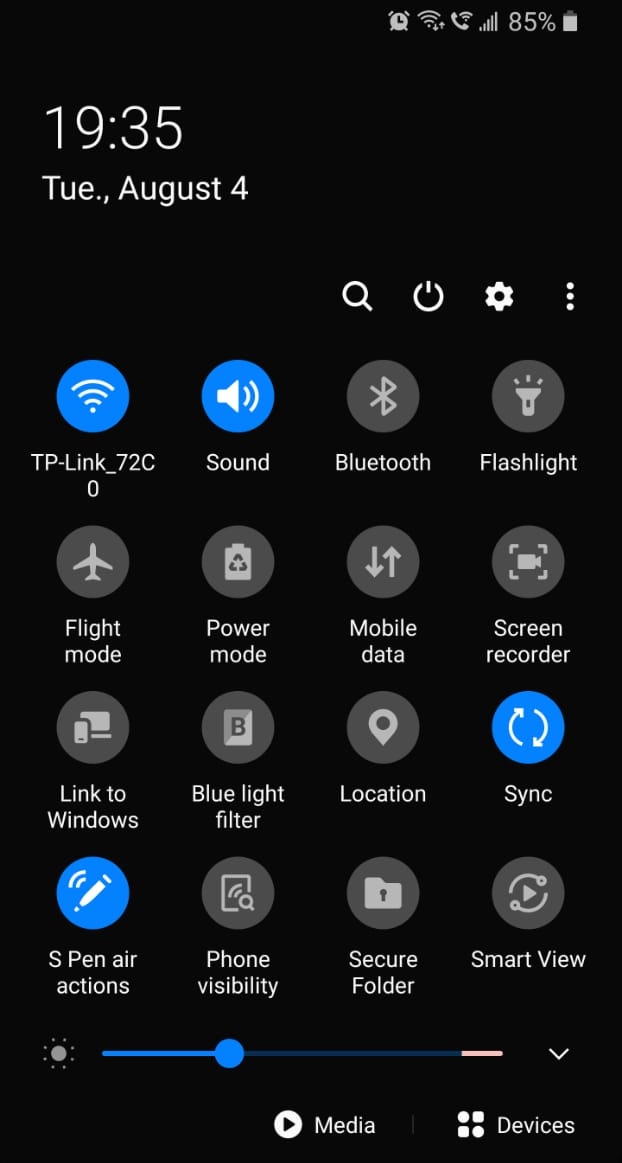Open settings via gear icon
Viewport: 622px width, 1163px height.
coord(499,296)
